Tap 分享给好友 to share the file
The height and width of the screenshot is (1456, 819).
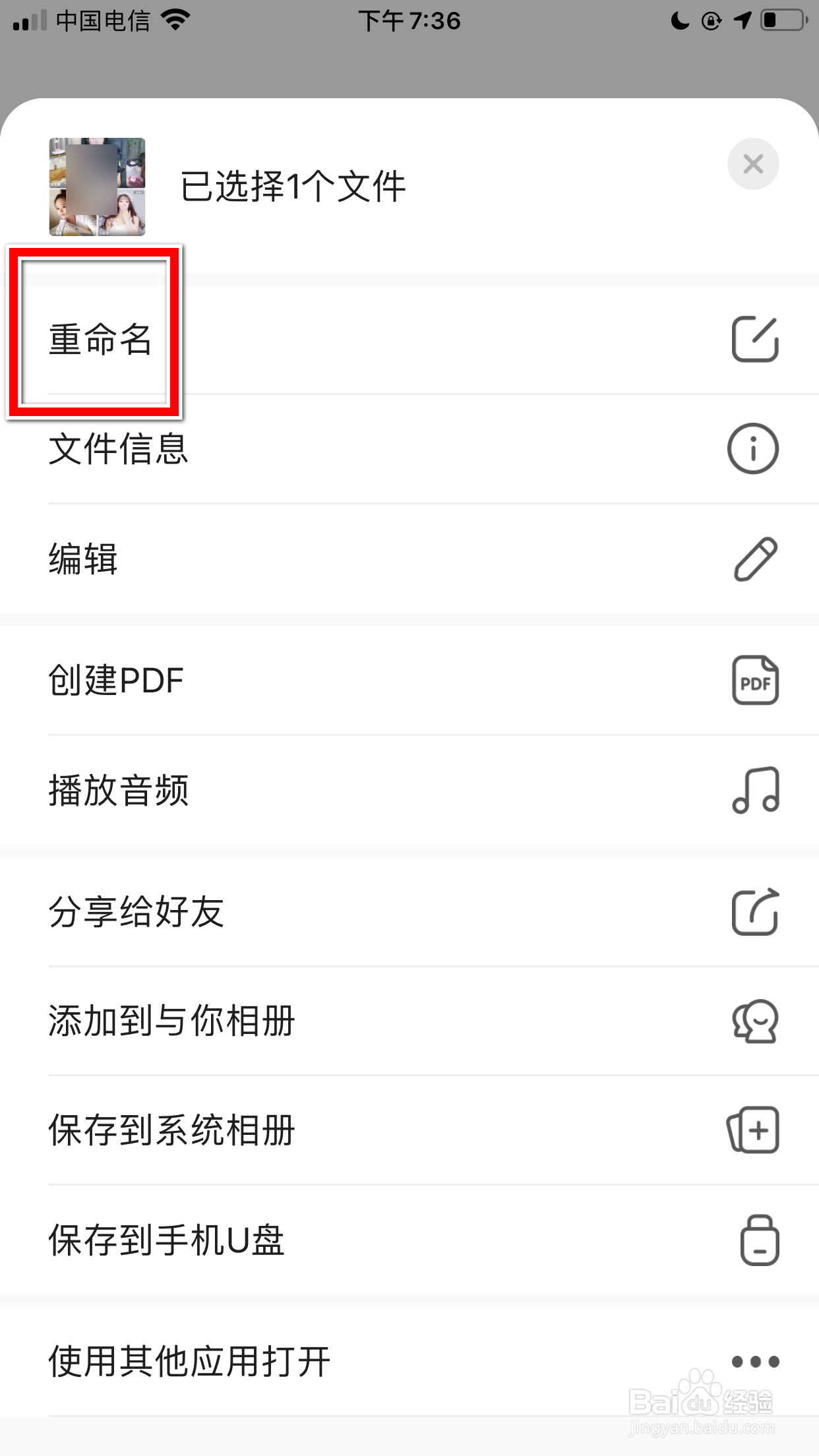click(x=136, y=911)
